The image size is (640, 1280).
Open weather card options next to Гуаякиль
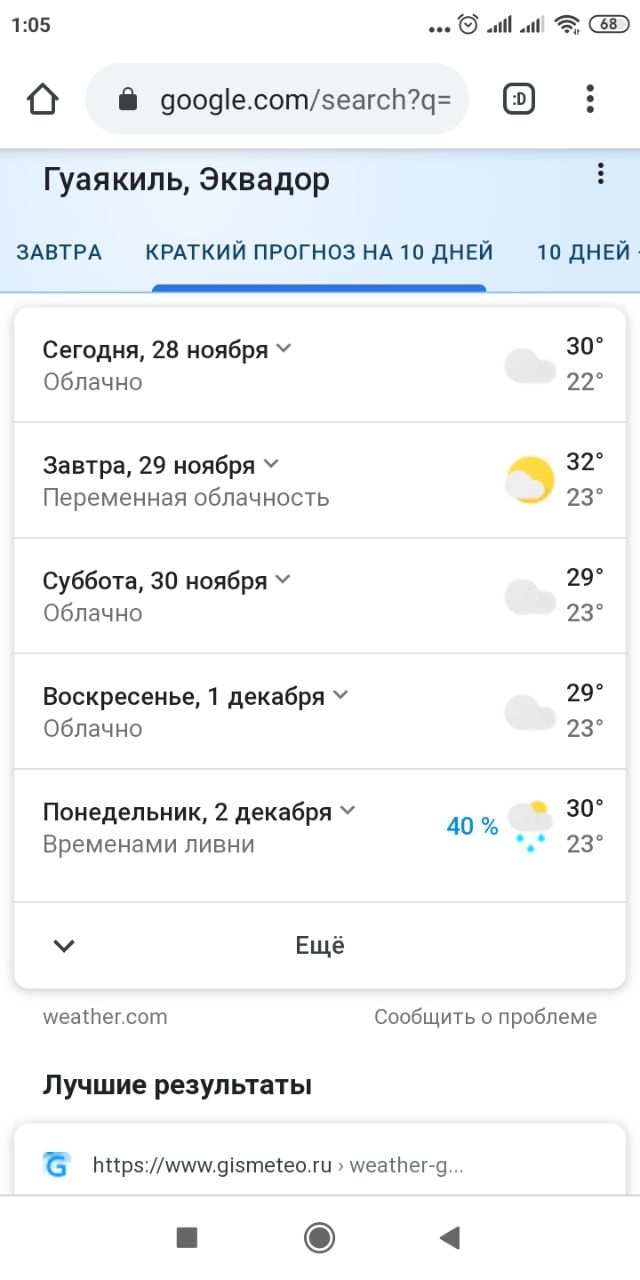(600, 174)
